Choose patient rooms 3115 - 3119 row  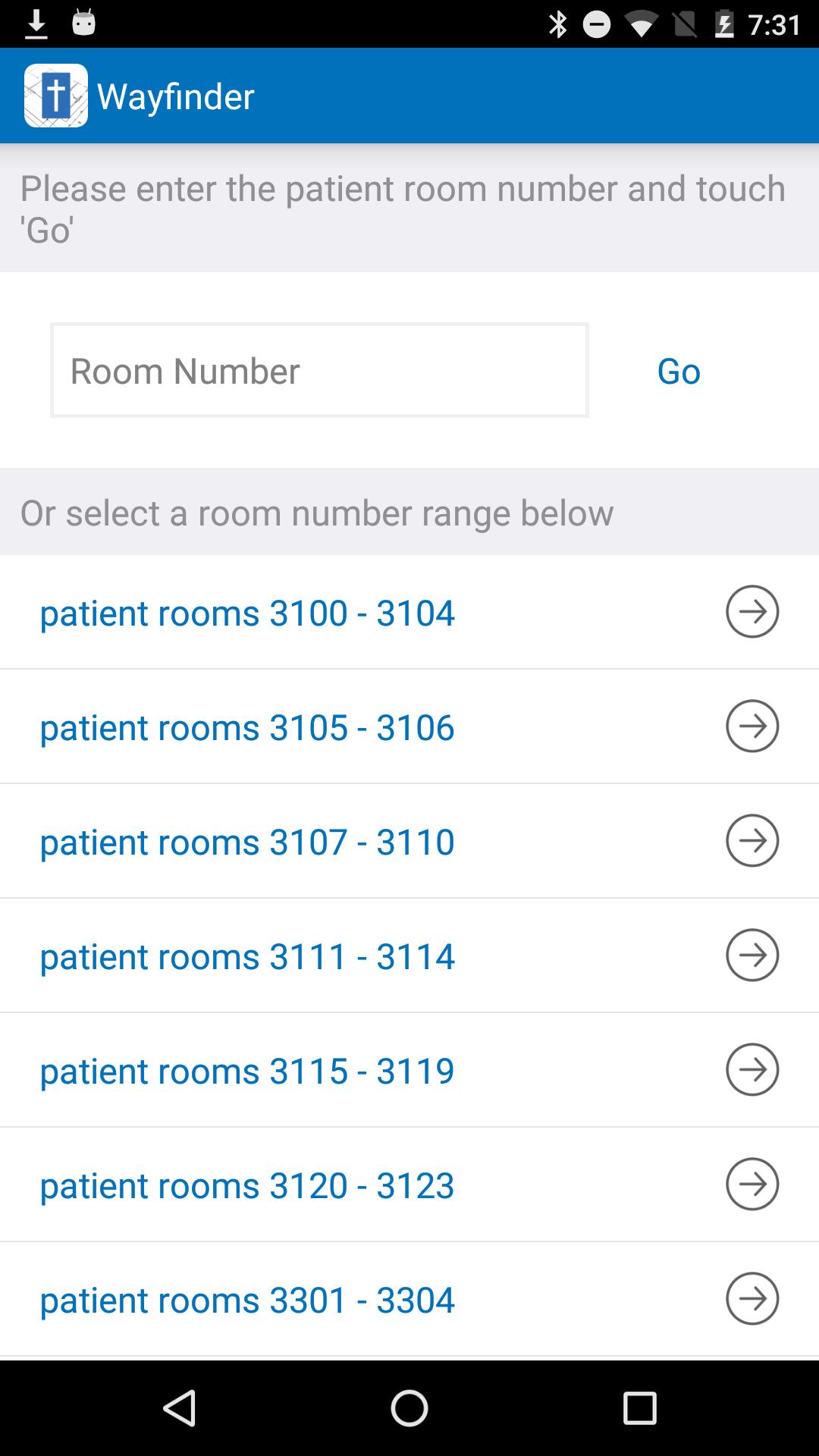tap(246, 1069)
